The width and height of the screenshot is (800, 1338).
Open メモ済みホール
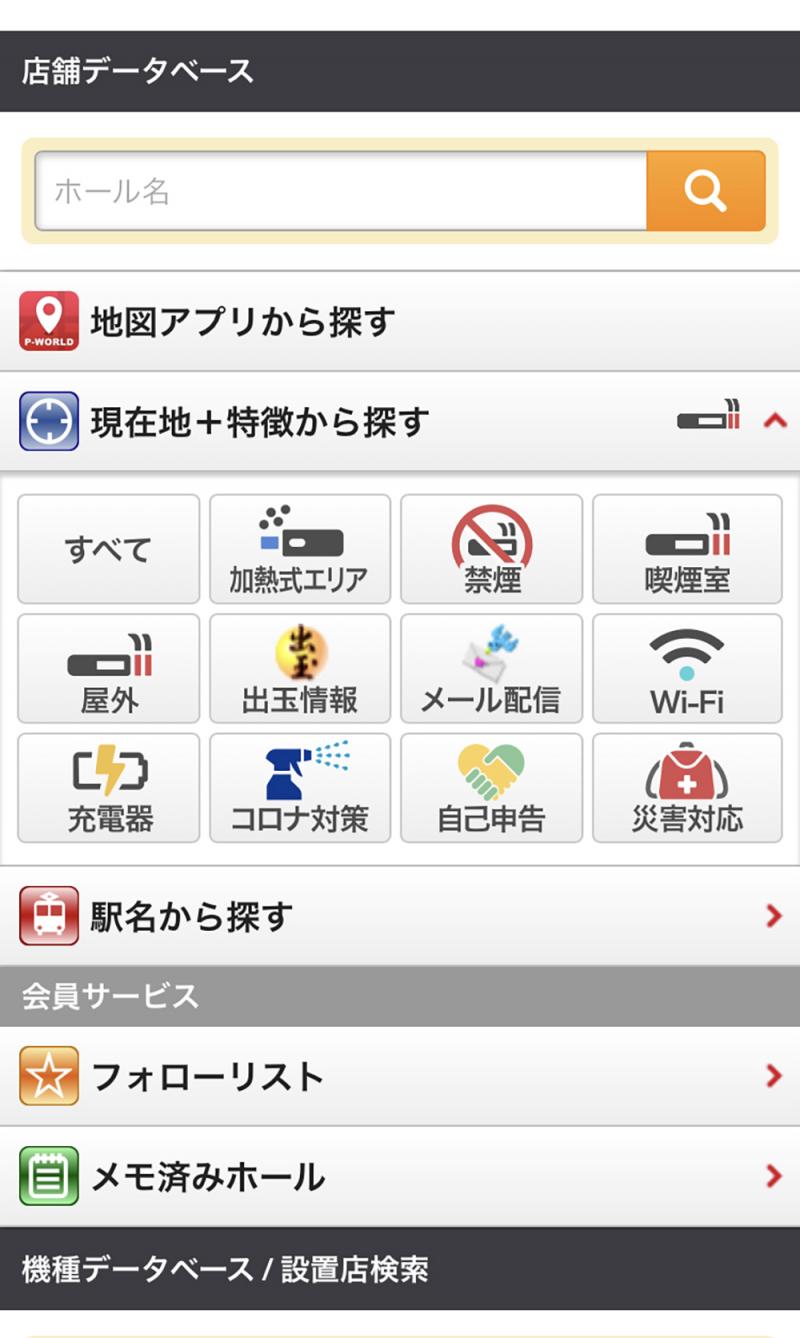pyautogui.click(x=400, y=1176)
